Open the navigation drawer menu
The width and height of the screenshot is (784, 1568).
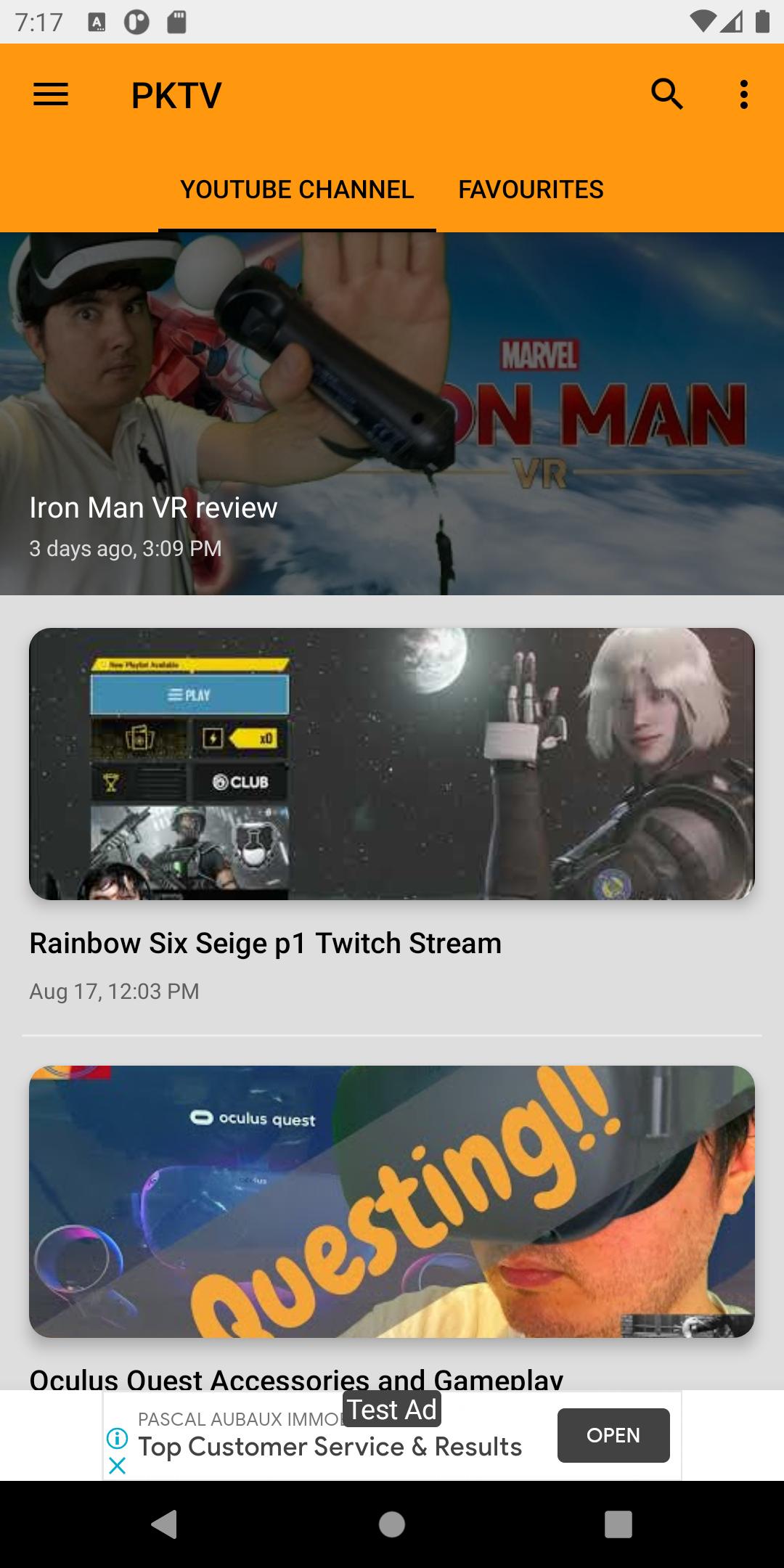[51, 94]
